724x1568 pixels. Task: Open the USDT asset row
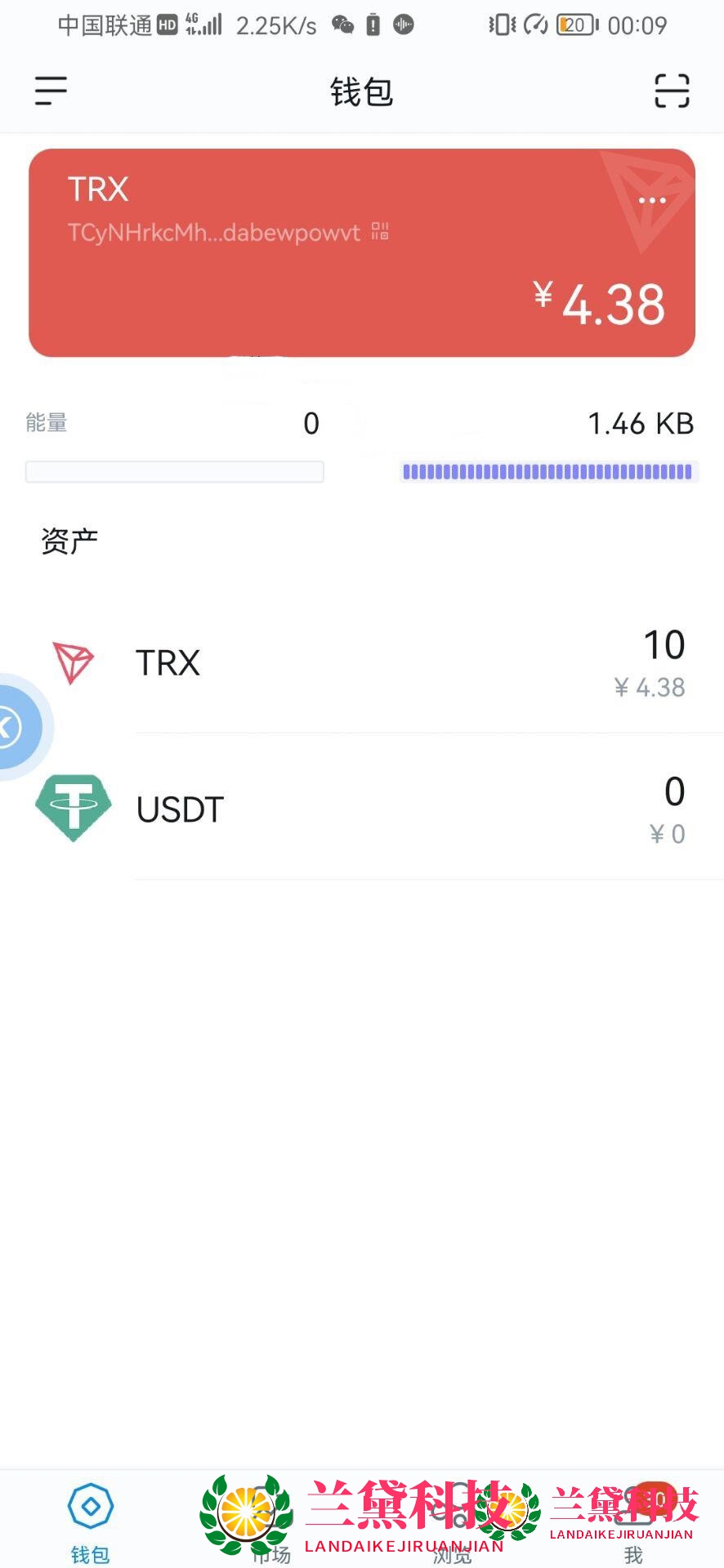pos(368,808)
